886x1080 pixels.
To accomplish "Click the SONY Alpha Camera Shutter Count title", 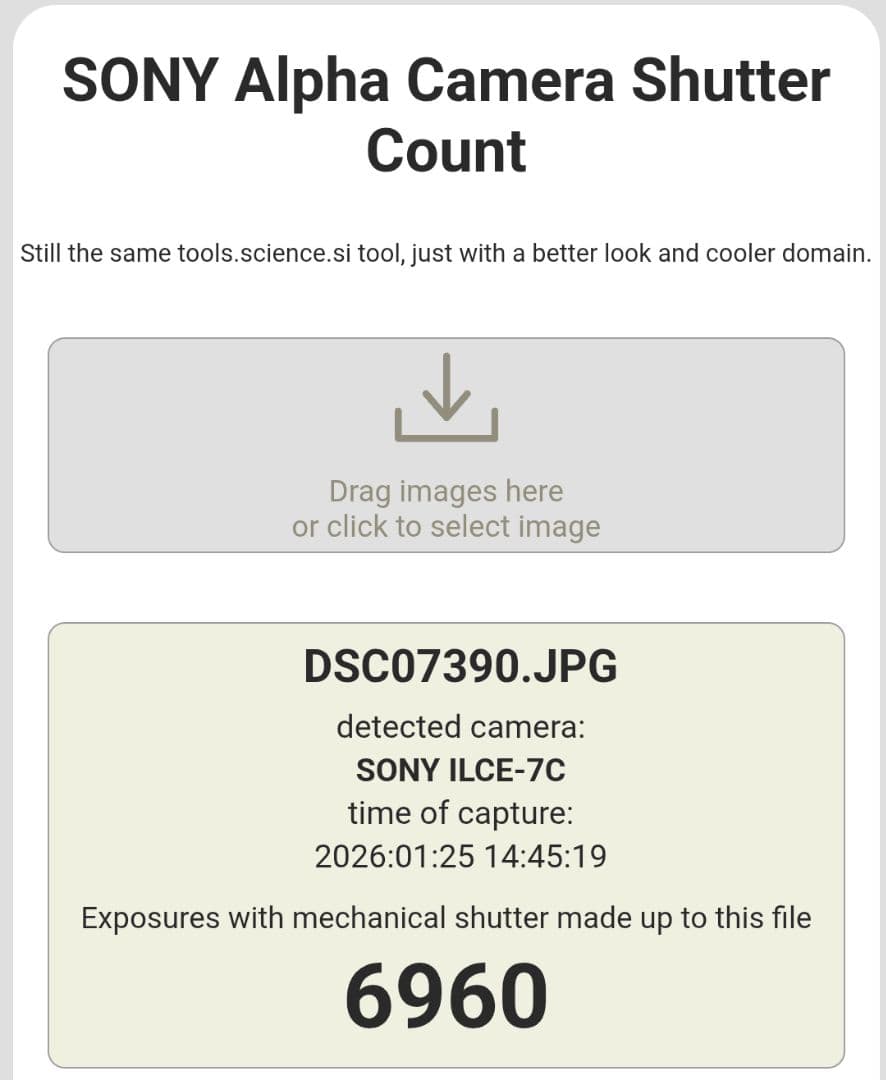I will point(444,115).
